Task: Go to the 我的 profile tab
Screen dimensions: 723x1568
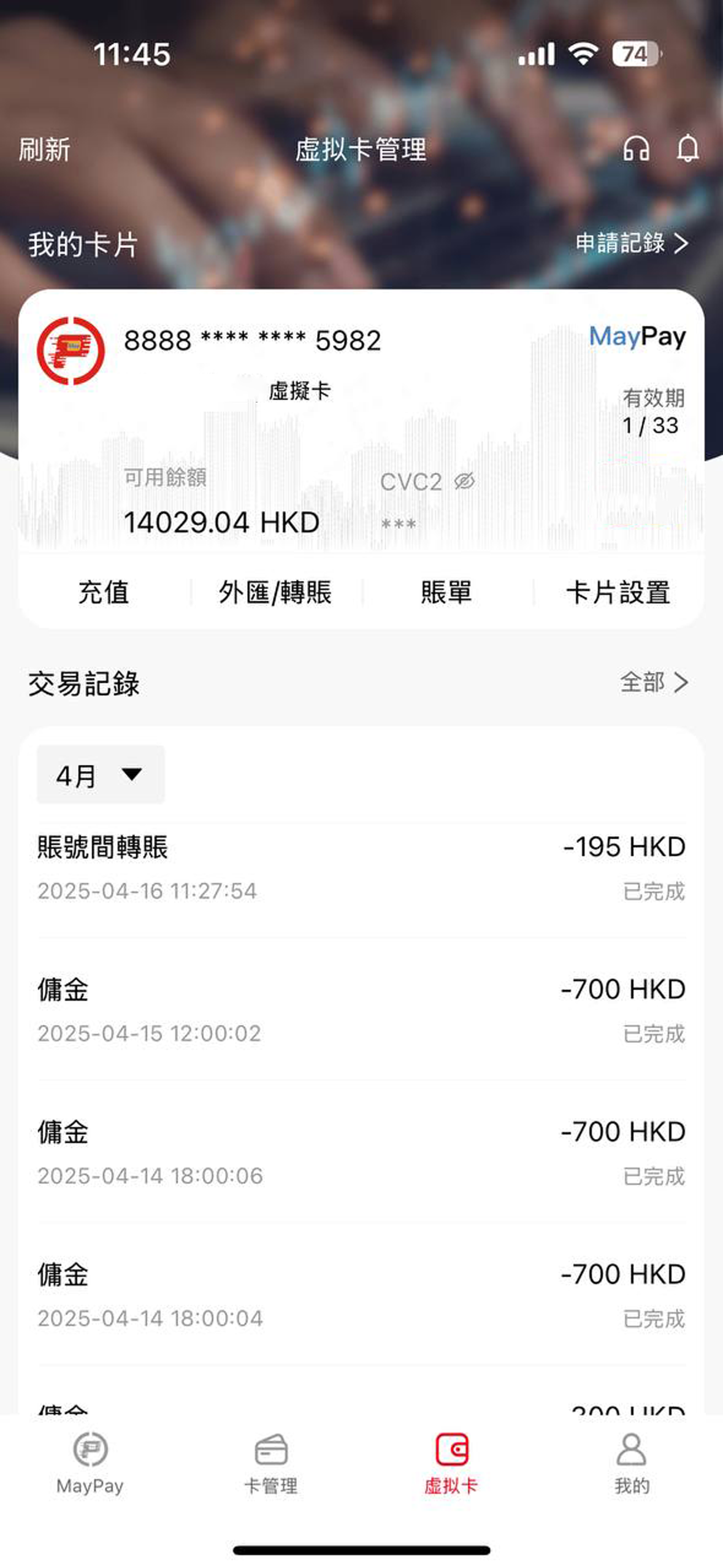Action: 632,1462
